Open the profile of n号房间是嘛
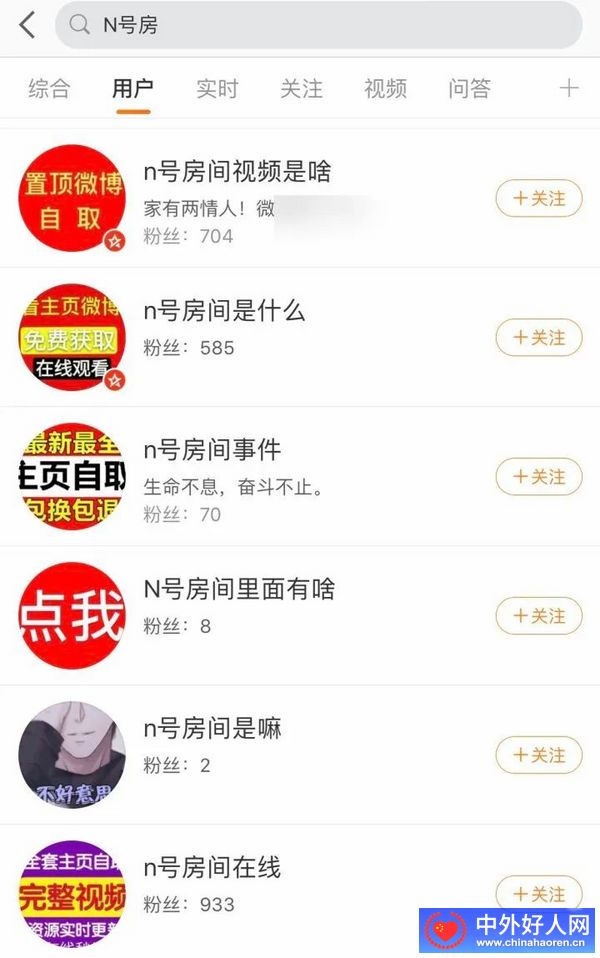The height and width of the screenshot is (958, 600). 211,729
